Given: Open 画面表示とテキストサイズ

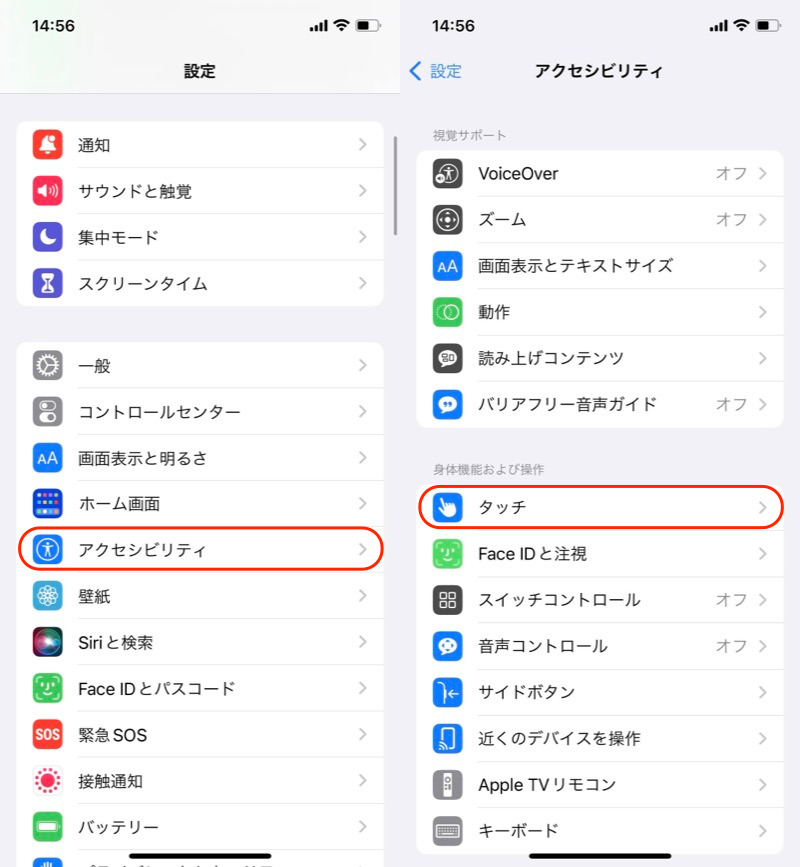Looking at the screenshot, I should (600, 266).
